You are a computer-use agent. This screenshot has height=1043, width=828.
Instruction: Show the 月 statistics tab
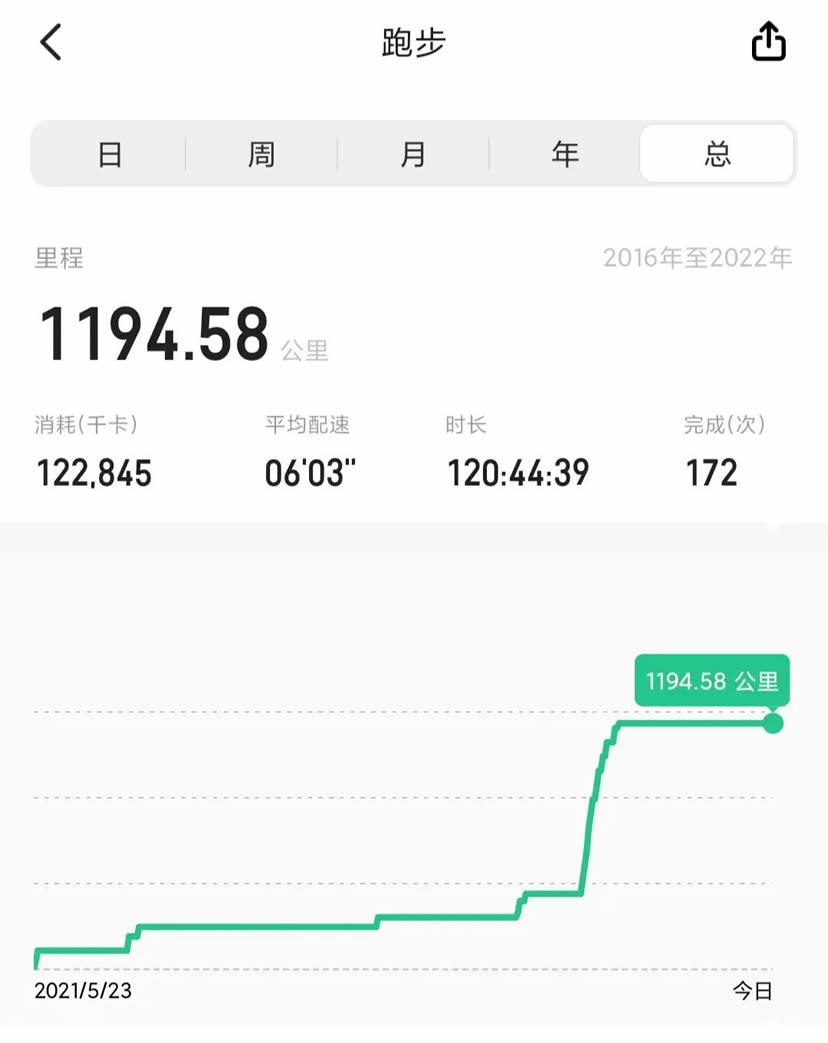click(x=413, y=154)
